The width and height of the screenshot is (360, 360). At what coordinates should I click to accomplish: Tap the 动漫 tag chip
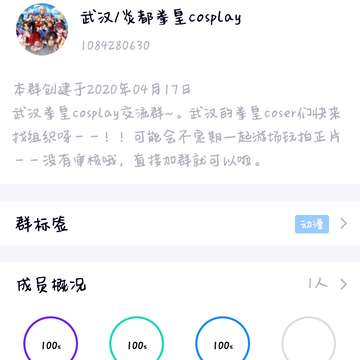(312, 224)
